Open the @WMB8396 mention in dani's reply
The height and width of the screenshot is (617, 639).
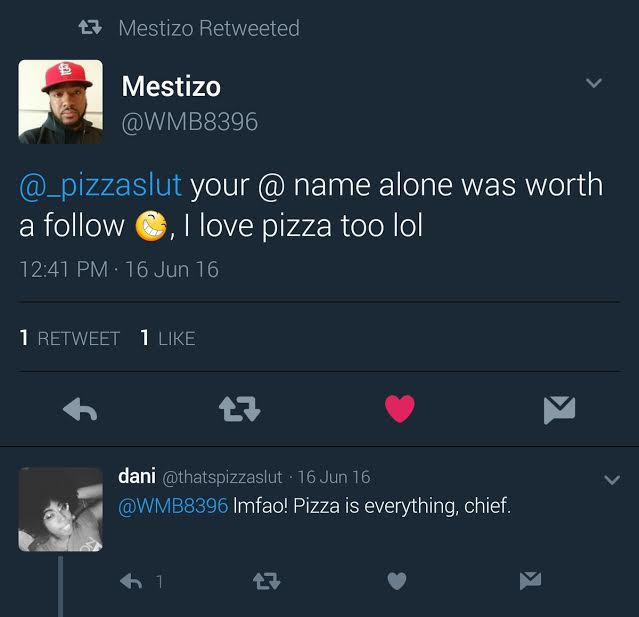pos(173,506)
